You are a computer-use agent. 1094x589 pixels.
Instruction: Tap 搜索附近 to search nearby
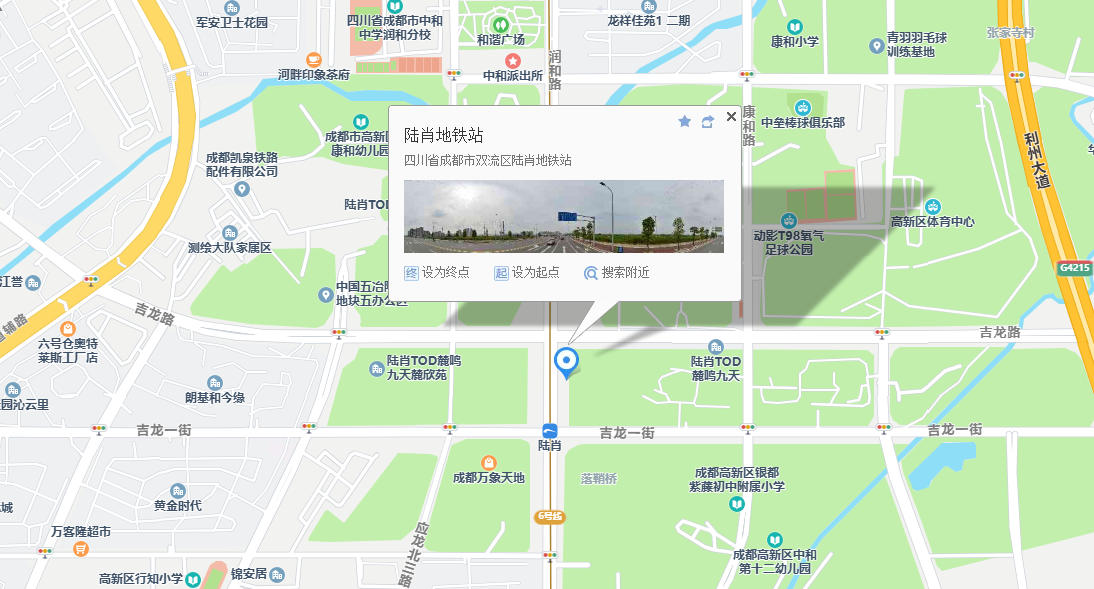click(x=617, y=272)
